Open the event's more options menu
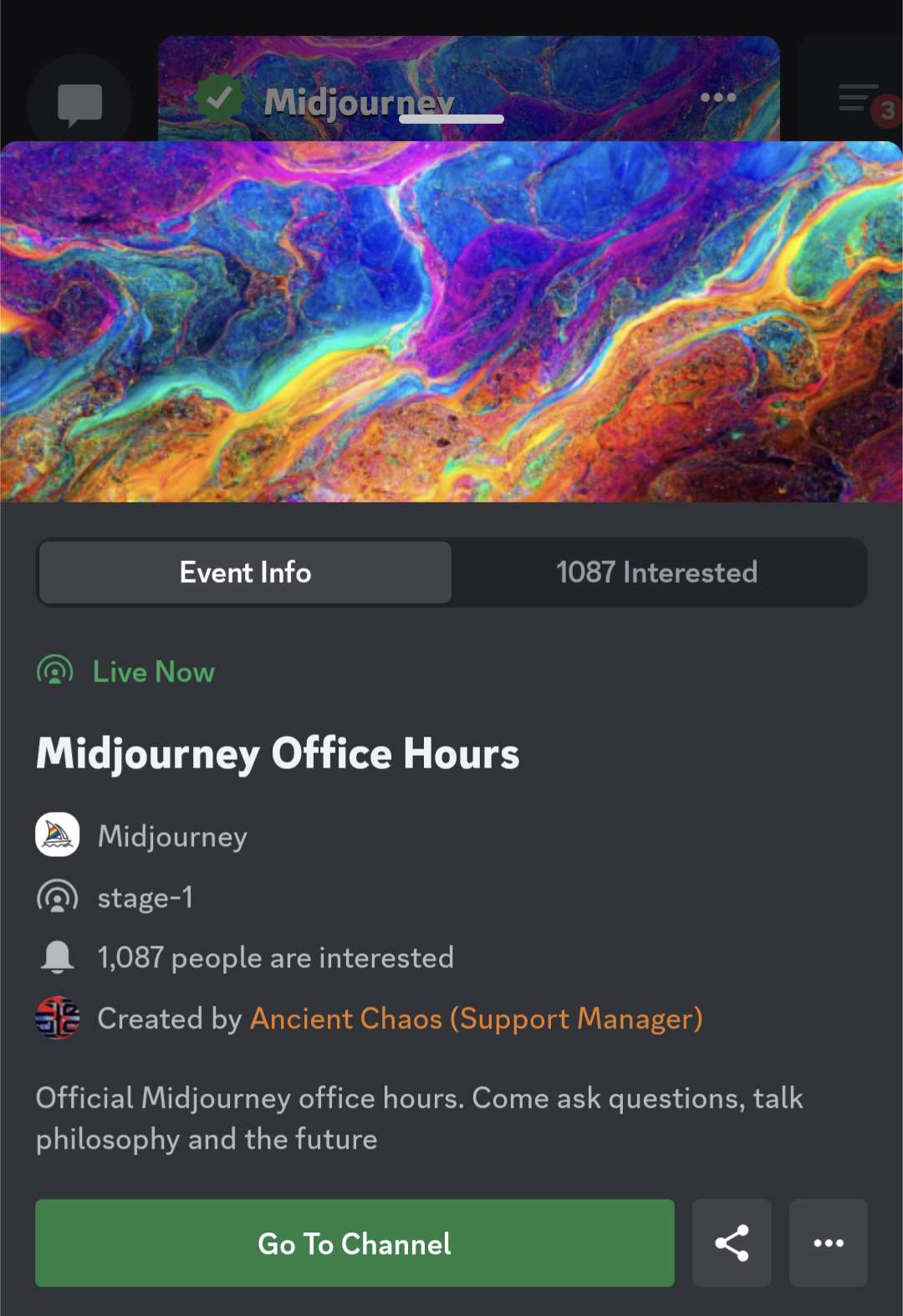The width and height of the screenshot is (903, 1316). pos(828,1243)
